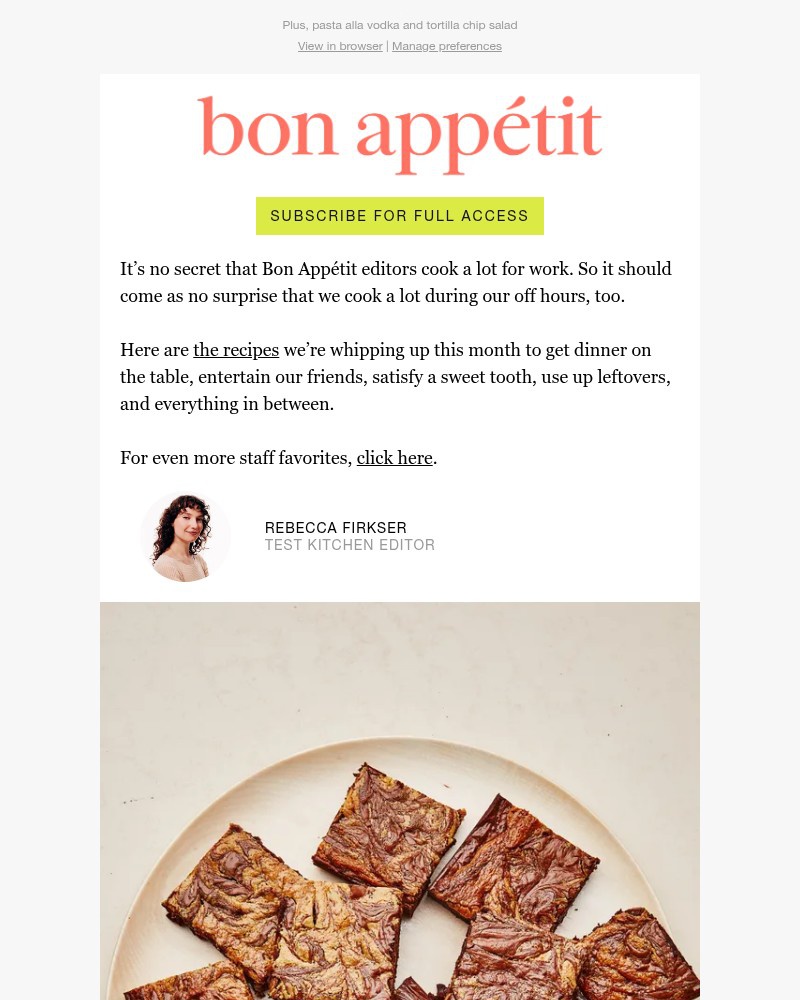Click REBECCA FIRKSER's byline
Image resolution: width=800 pixels, height=1000 pixels.
[x=336, y=528]
